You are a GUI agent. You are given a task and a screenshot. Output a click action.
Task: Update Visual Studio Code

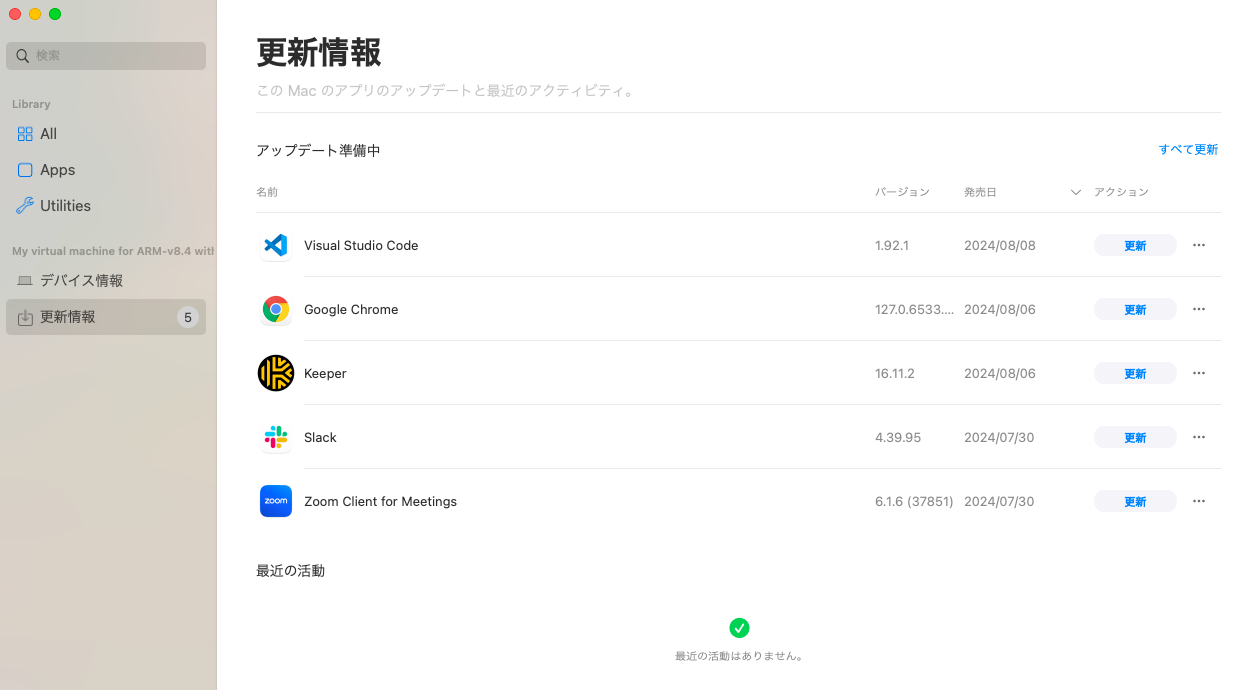(1134, 246)
